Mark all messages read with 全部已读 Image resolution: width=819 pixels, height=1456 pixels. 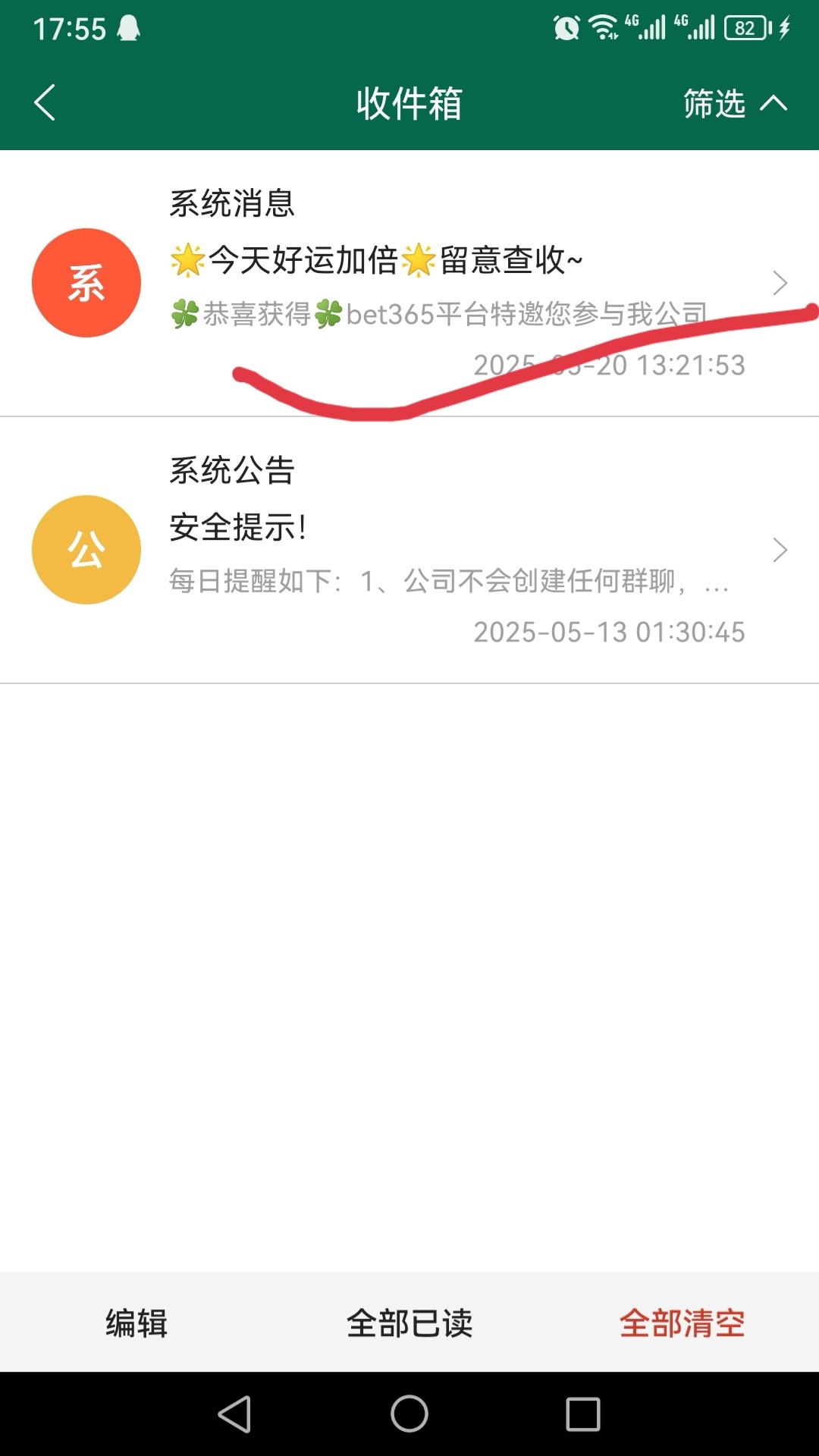pyautogui.click(x=409, y=1323)
